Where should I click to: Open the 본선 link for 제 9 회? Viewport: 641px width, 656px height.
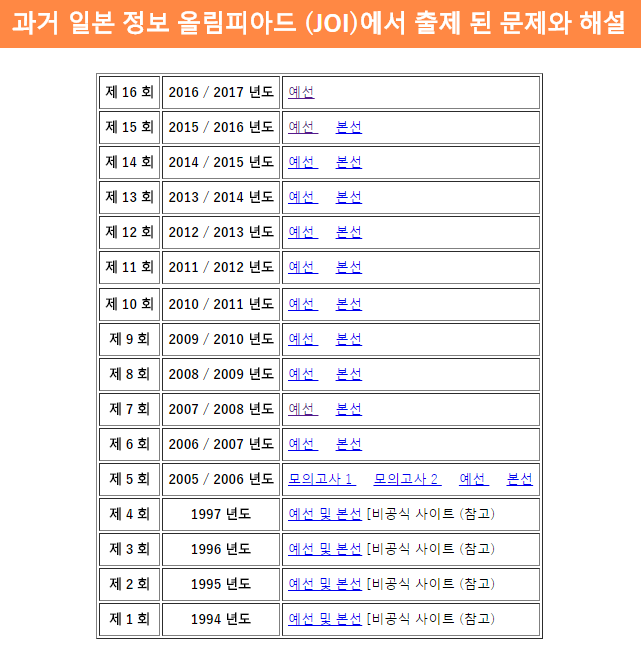[x=348, y=339]
